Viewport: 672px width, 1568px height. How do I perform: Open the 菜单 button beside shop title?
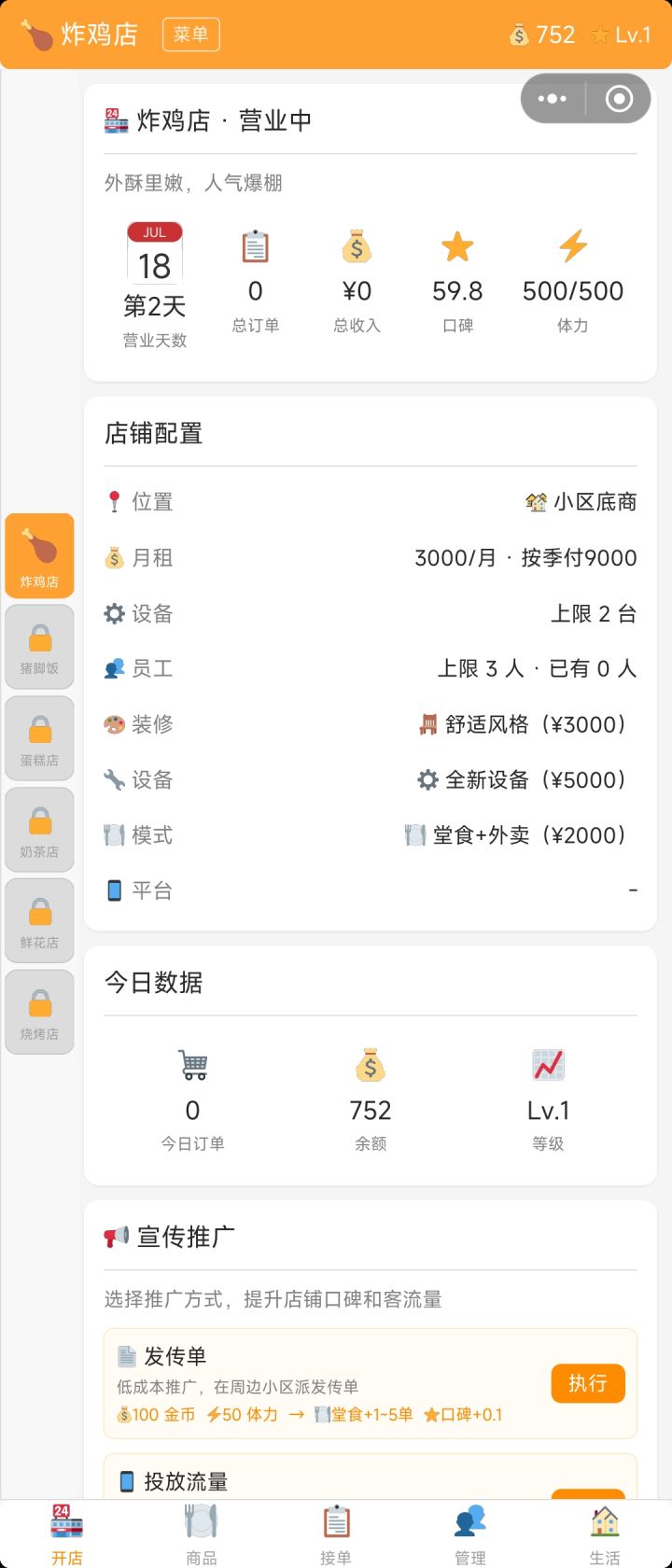190,34
